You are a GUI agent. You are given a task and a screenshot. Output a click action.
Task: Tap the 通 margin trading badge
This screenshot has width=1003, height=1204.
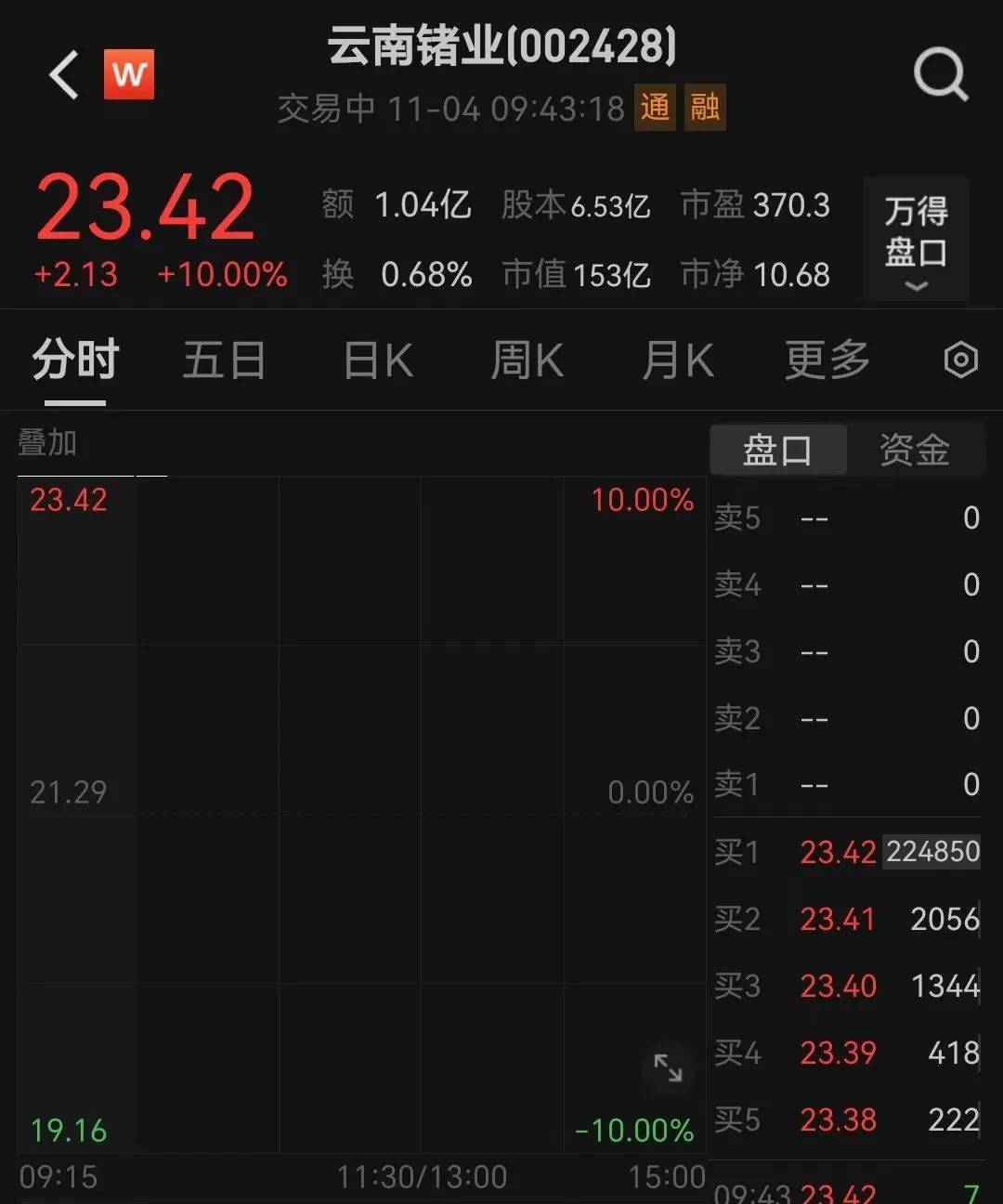pyautogui.click(x=654, y=109)
